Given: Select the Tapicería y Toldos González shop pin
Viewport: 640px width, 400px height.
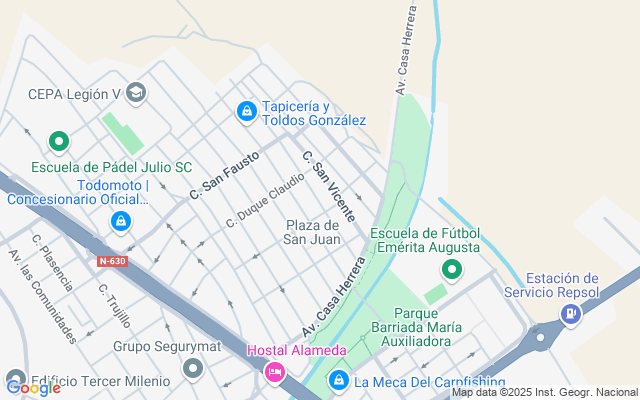Looking at the screenshot, I should (246, 111).
